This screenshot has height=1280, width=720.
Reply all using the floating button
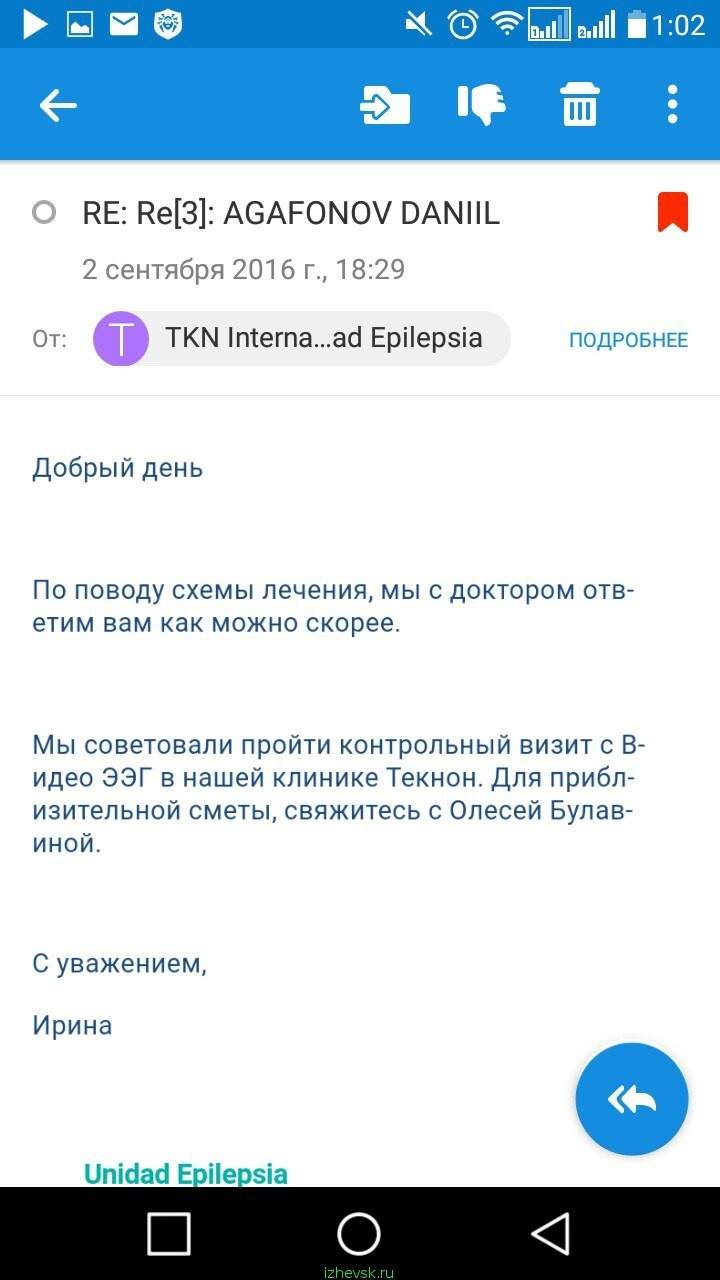(x=632, y=1099)
